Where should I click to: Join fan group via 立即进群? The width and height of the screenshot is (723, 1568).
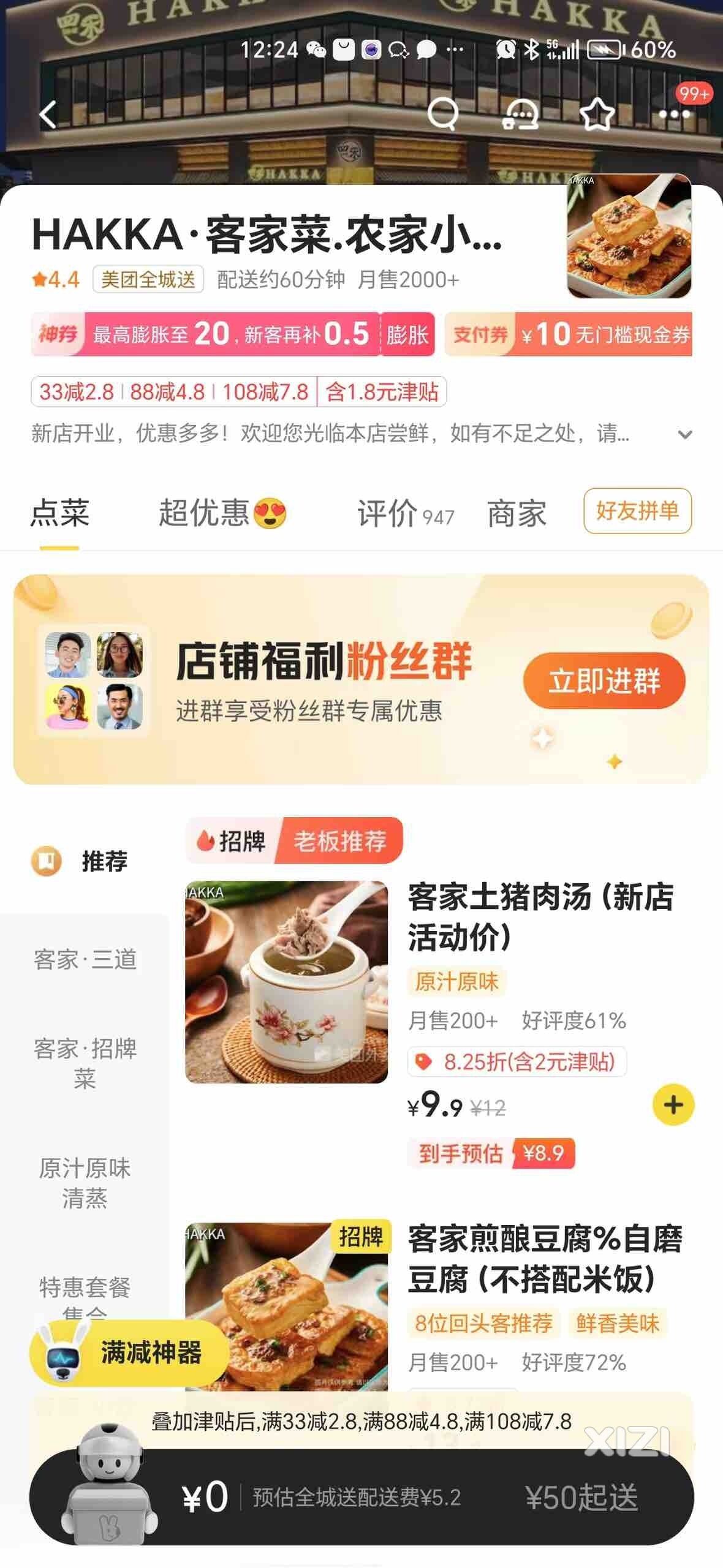pos(604,681)
